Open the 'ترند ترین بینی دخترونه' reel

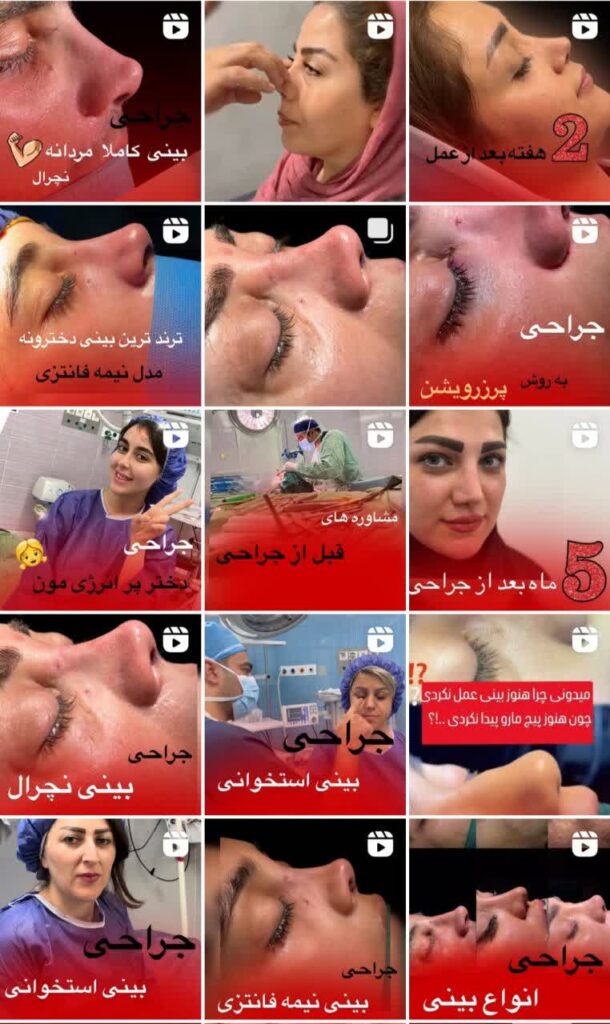[x=100, y=304]
